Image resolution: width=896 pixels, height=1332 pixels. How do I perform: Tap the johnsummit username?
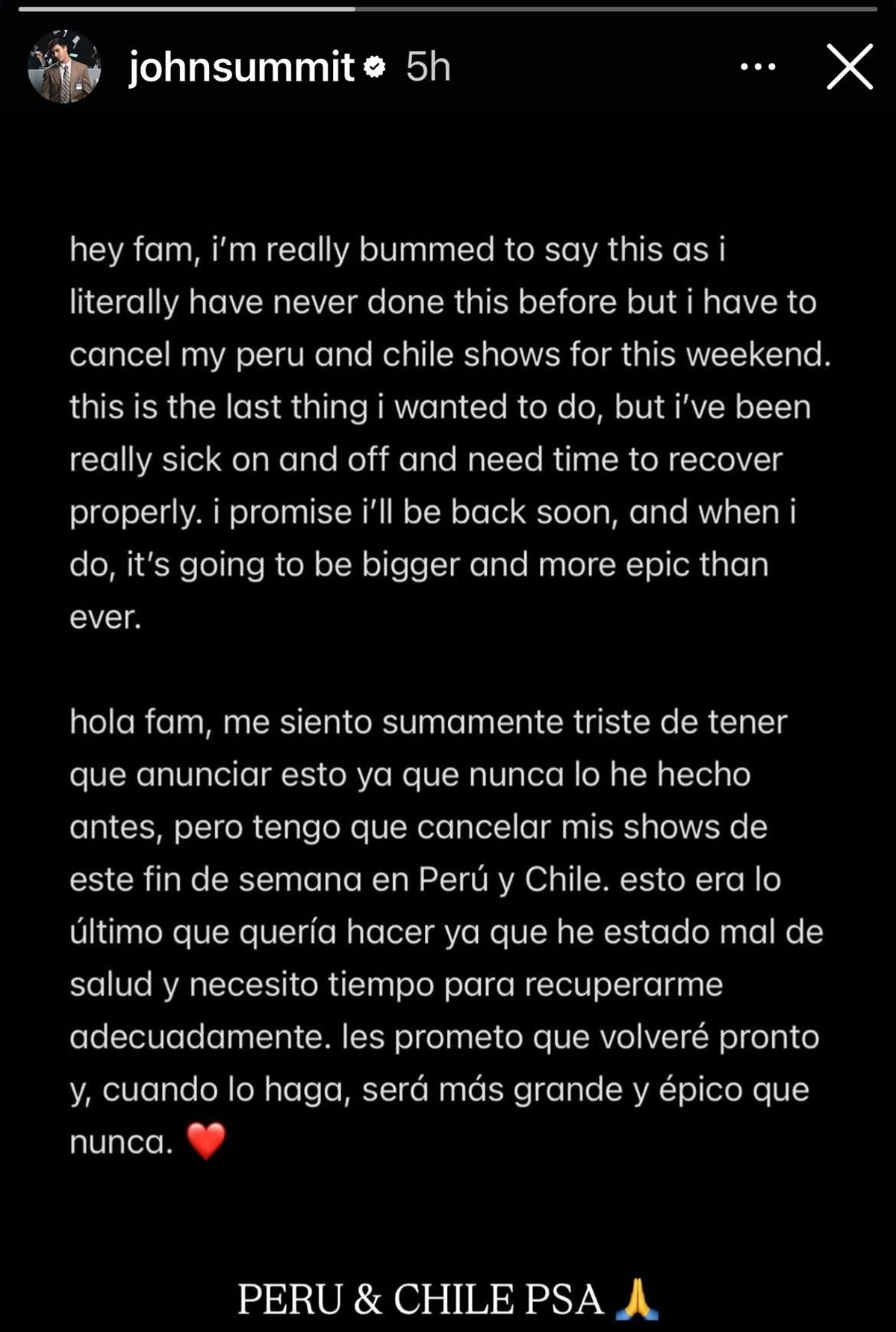click(241, 67)
